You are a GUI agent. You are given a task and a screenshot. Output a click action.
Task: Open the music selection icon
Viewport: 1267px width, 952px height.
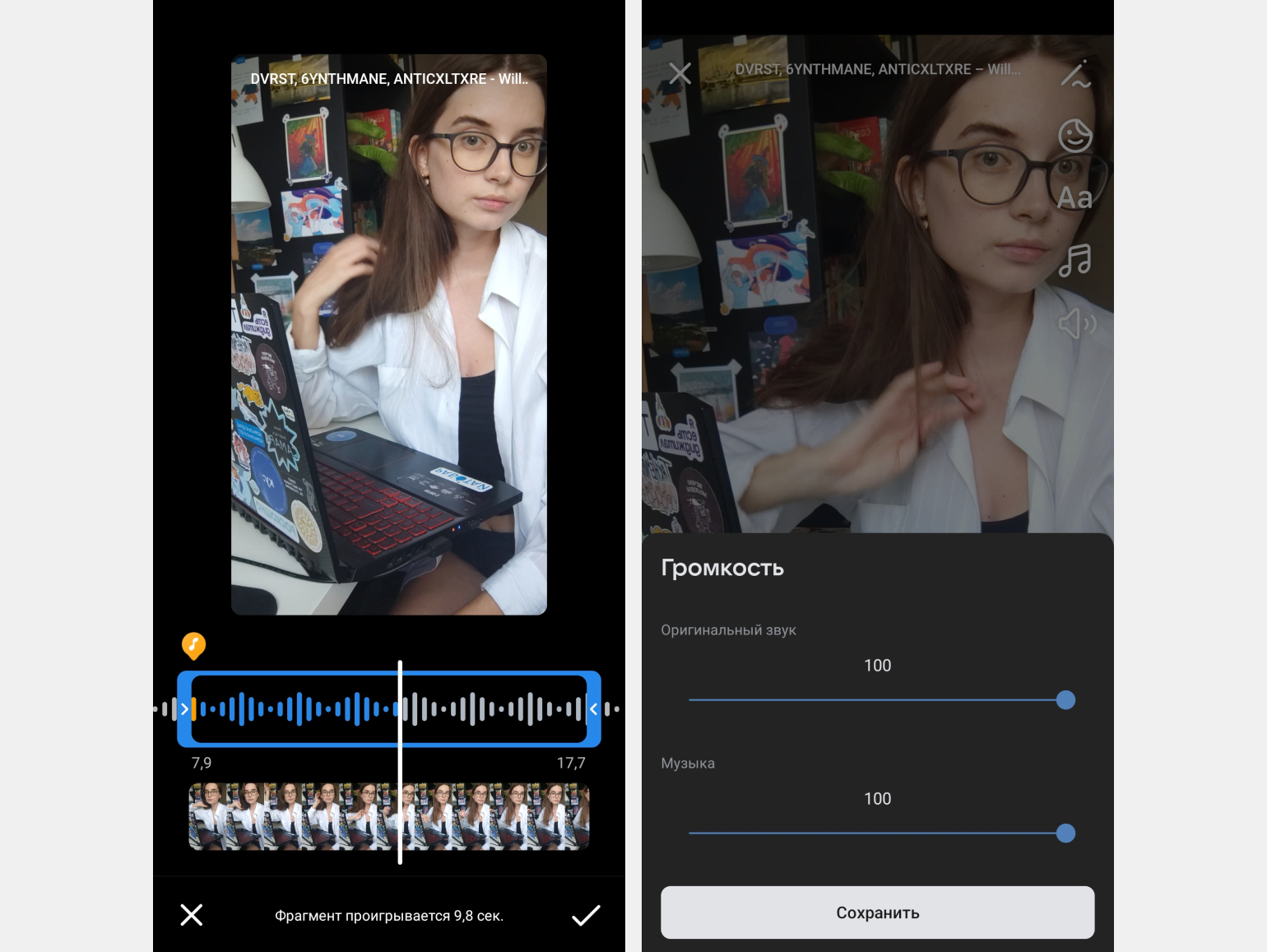(1074, 261)
